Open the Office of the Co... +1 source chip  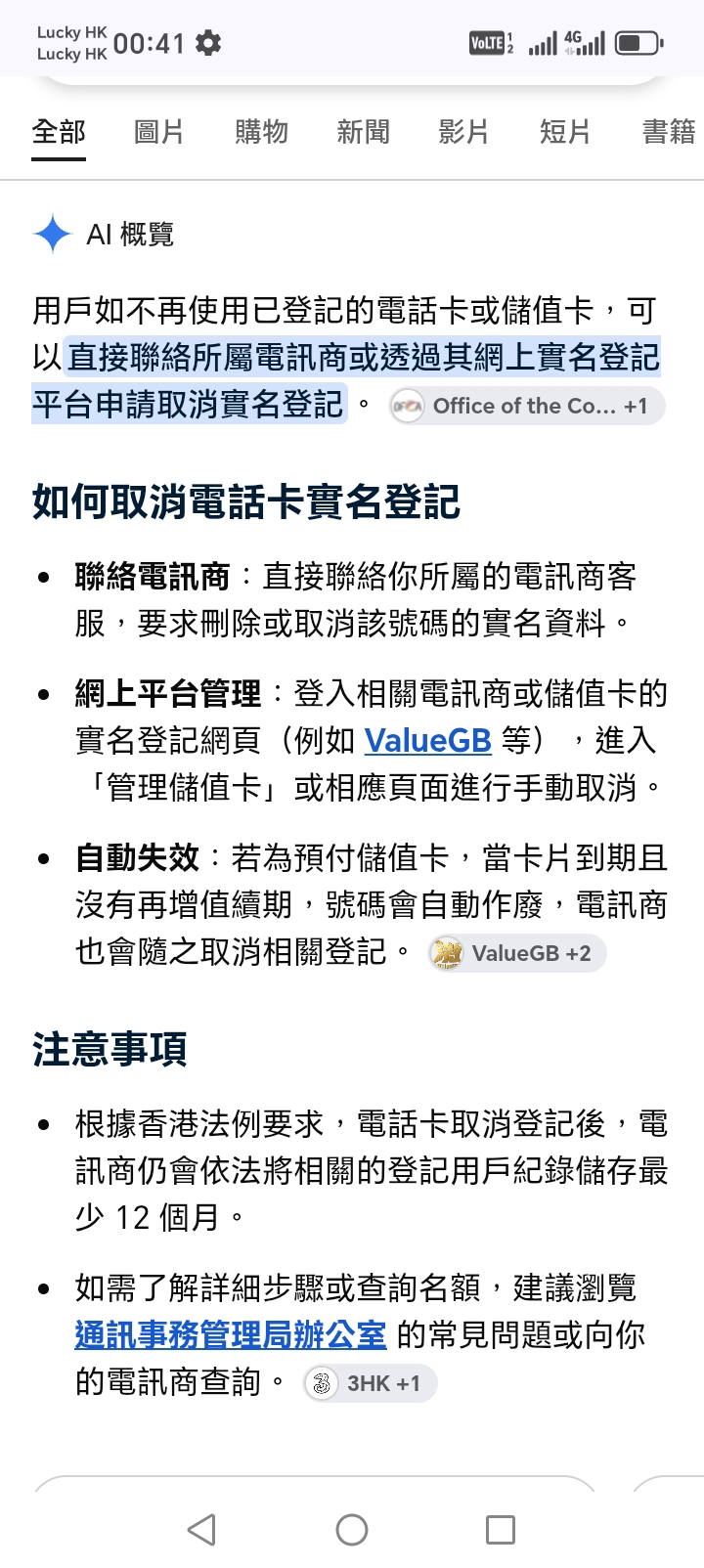point(526,406)
